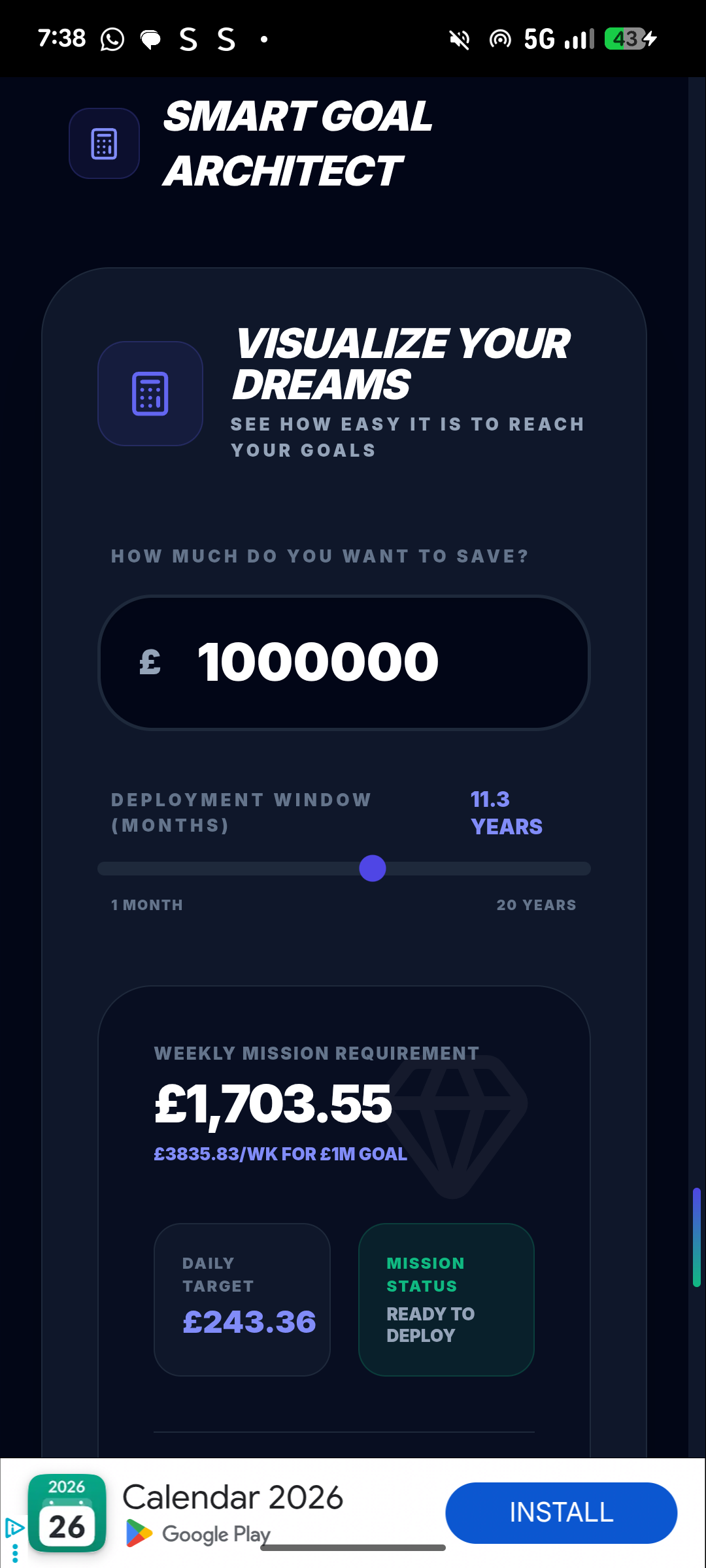This screenshot has height=1568, width=706.
Task: Edit the savings amount field showing 1000000
Action: [x=344, y=662]
